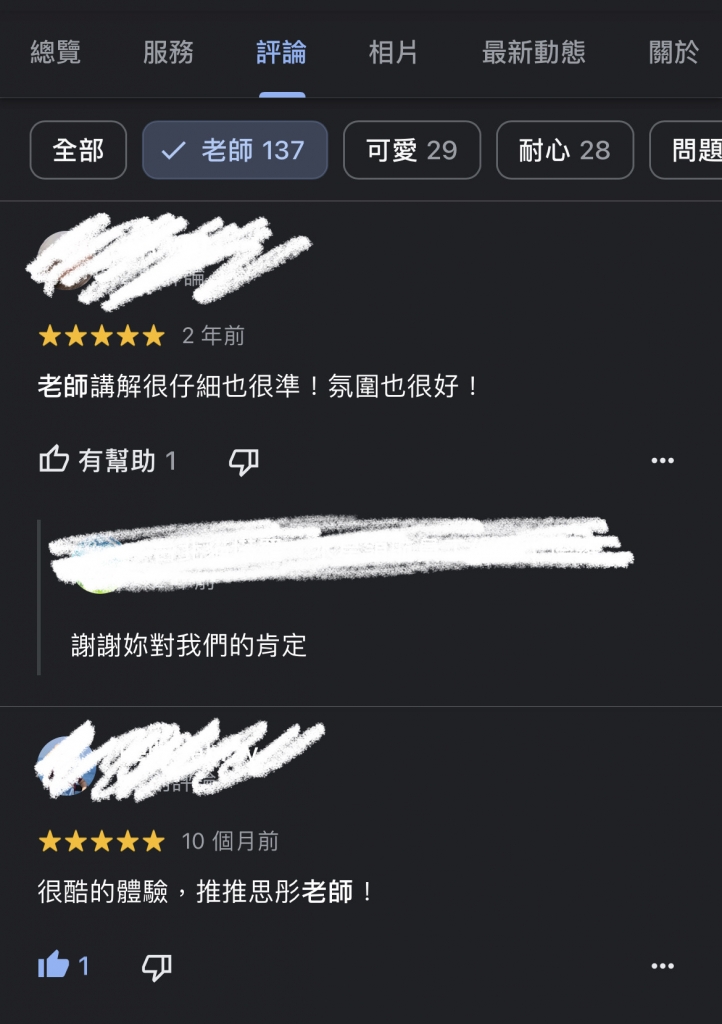
Task: Select the 相片 tab
Action: pos(393,53)
